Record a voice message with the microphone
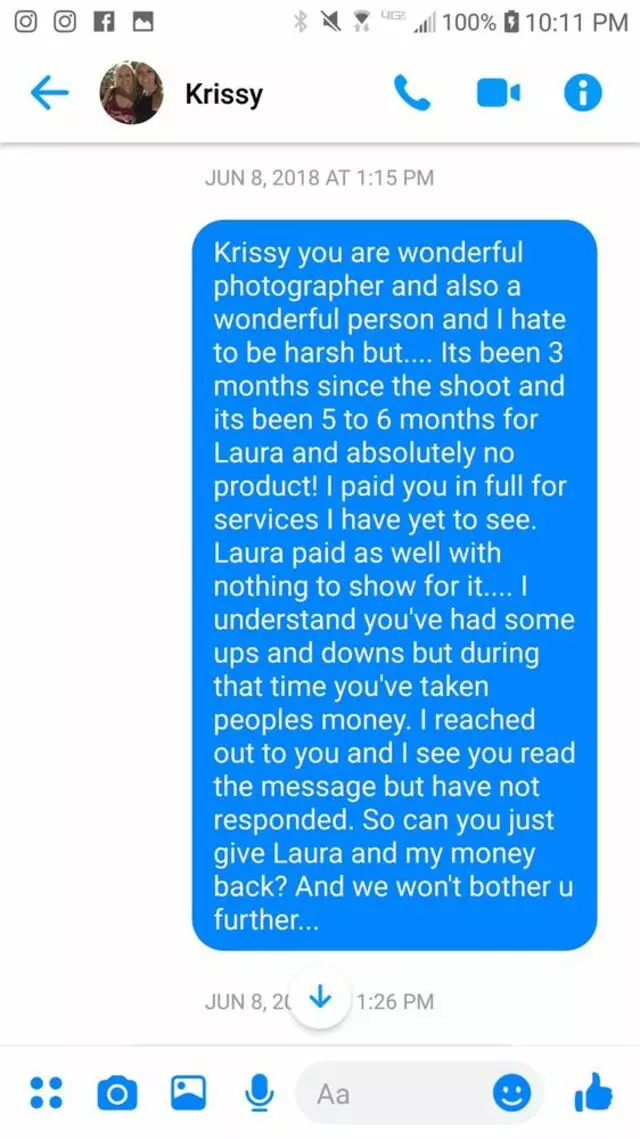Screen dimensions: 640x1139 259,1092
